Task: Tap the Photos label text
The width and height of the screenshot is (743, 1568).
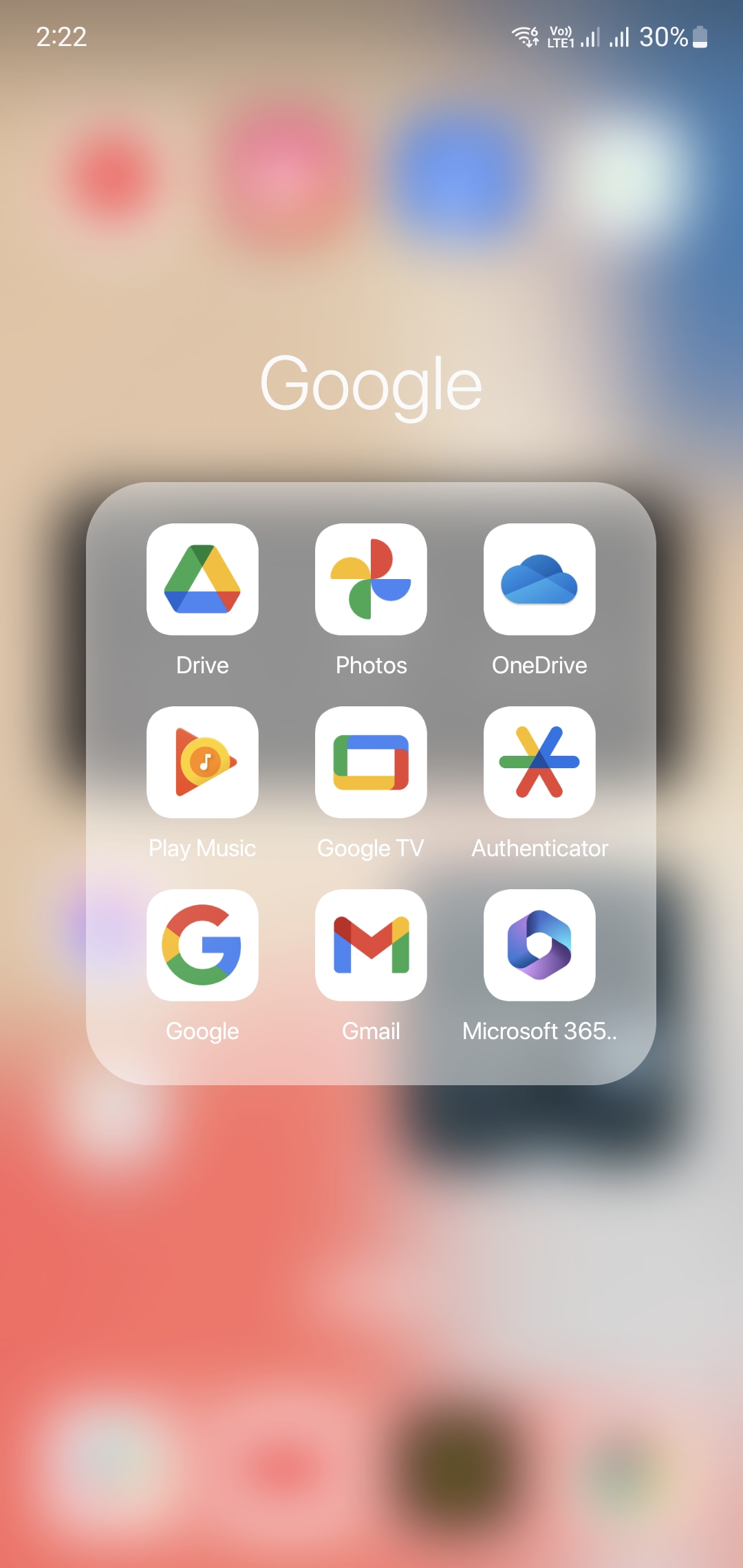Action: (371, 664)
